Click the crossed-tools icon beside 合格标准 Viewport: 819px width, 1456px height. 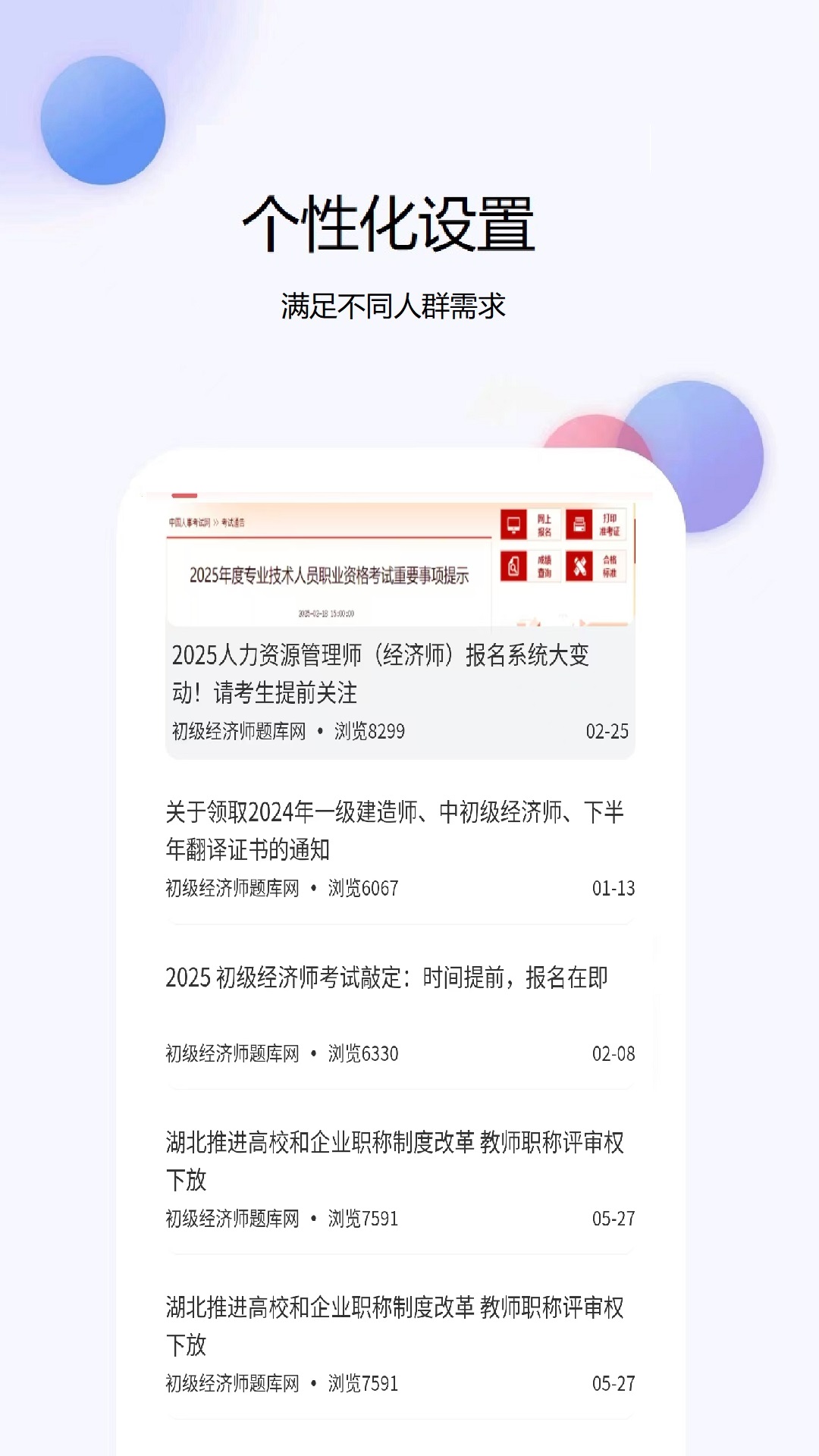pyautogui.click(x=579, y=566)
